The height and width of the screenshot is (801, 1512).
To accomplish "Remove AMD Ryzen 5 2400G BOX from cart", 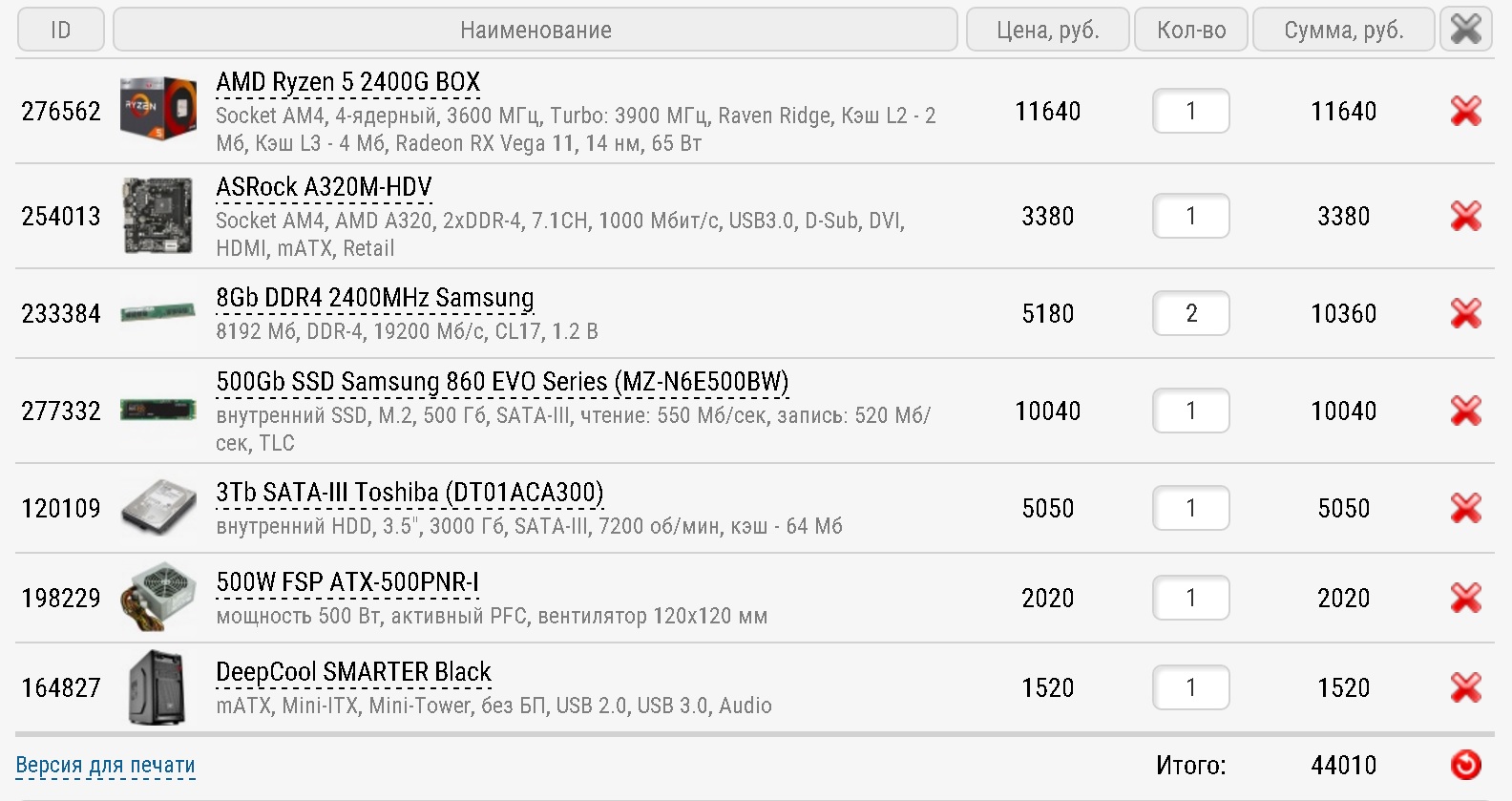I will 1465,112.
